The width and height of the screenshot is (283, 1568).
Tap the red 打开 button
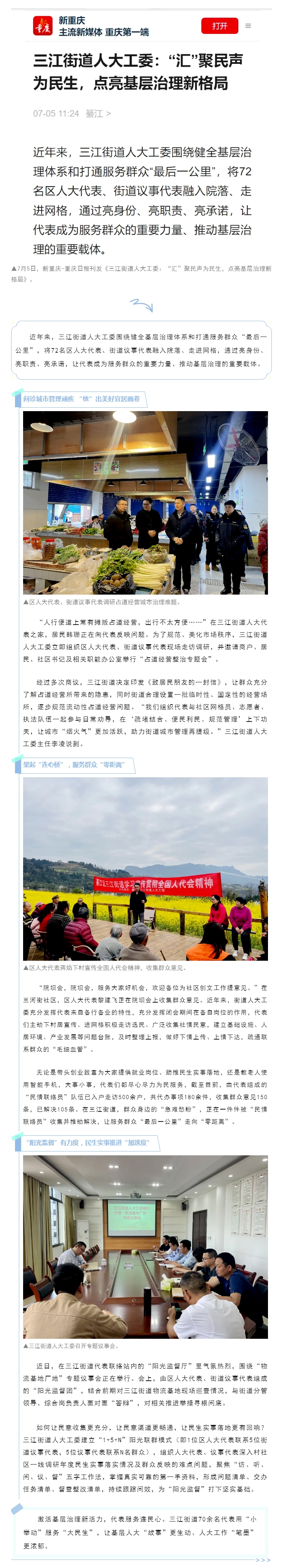pyautogui.click(x=219, y=25)
